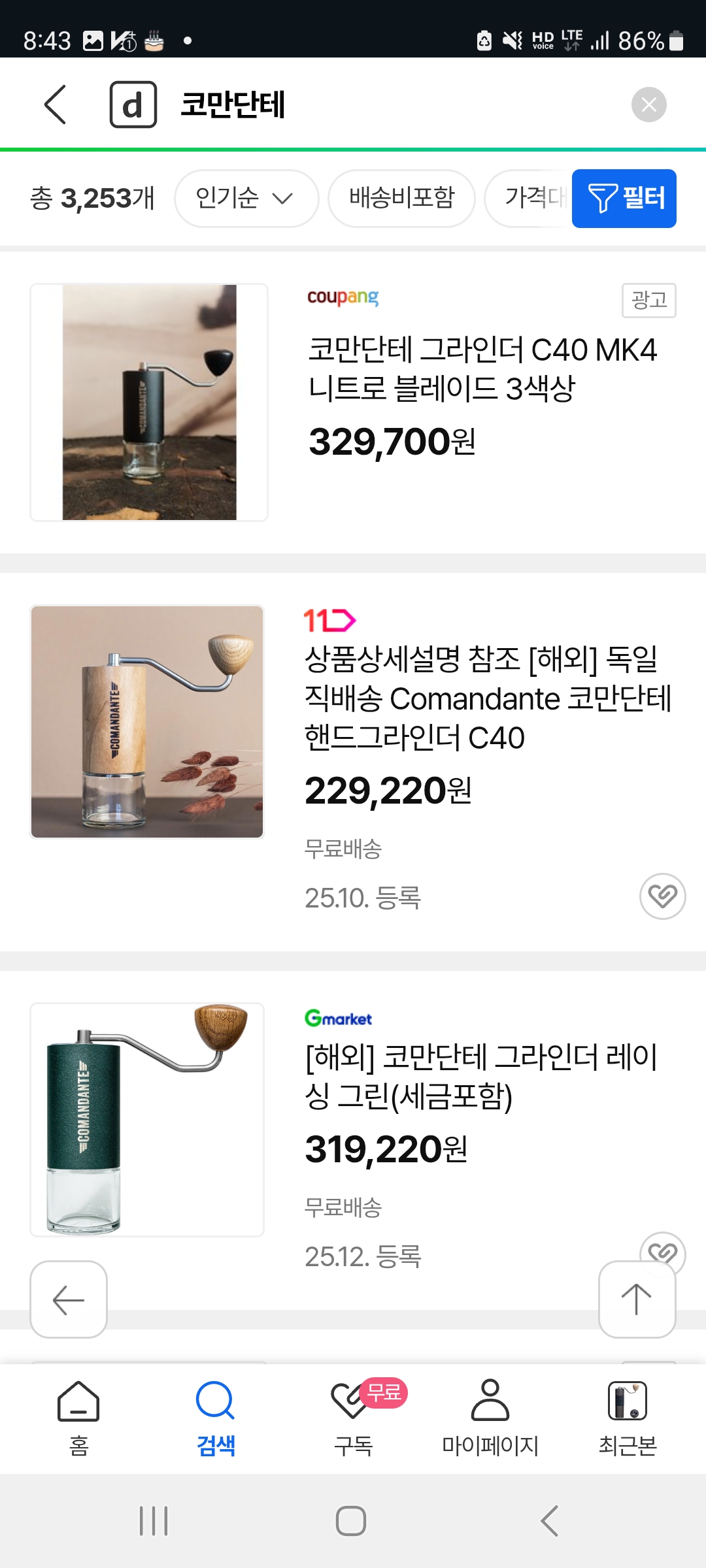The height and width of the screenshot is (1568, 706).
Task: Open the system recent apps button
Action: click(154, 1521)
